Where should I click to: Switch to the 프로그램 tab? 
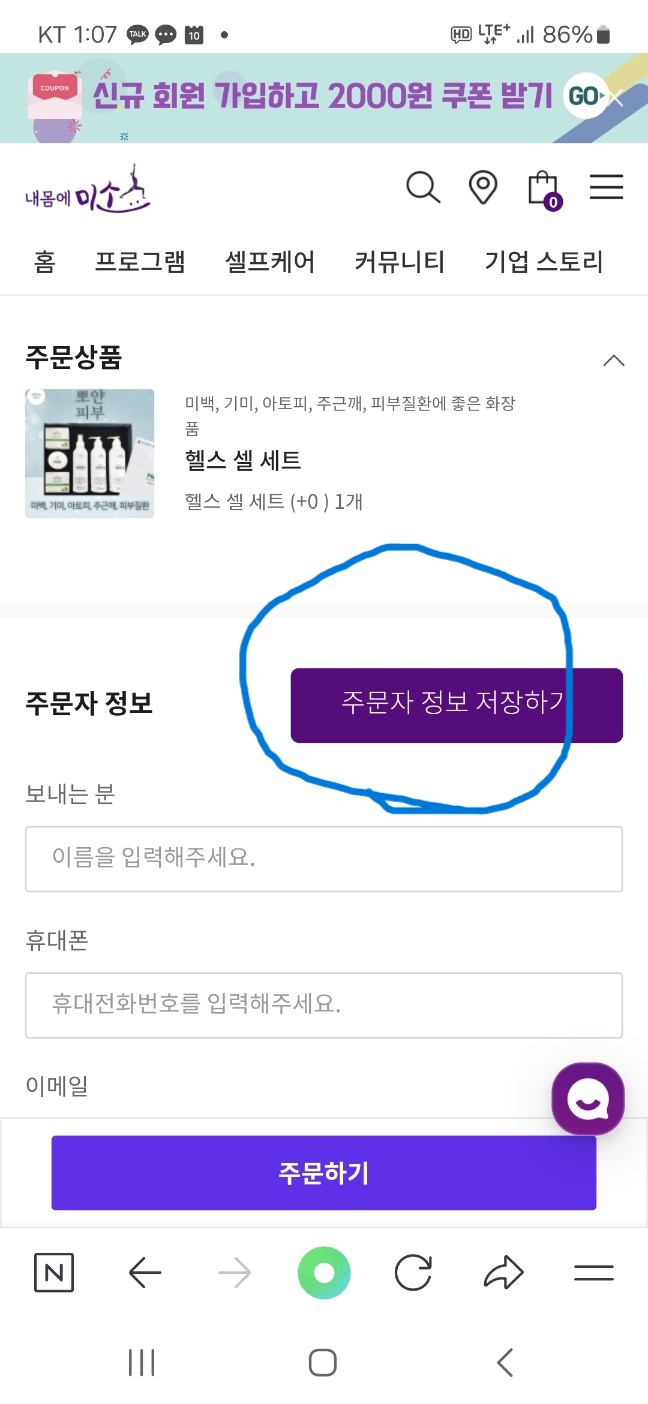coord(140,262)
